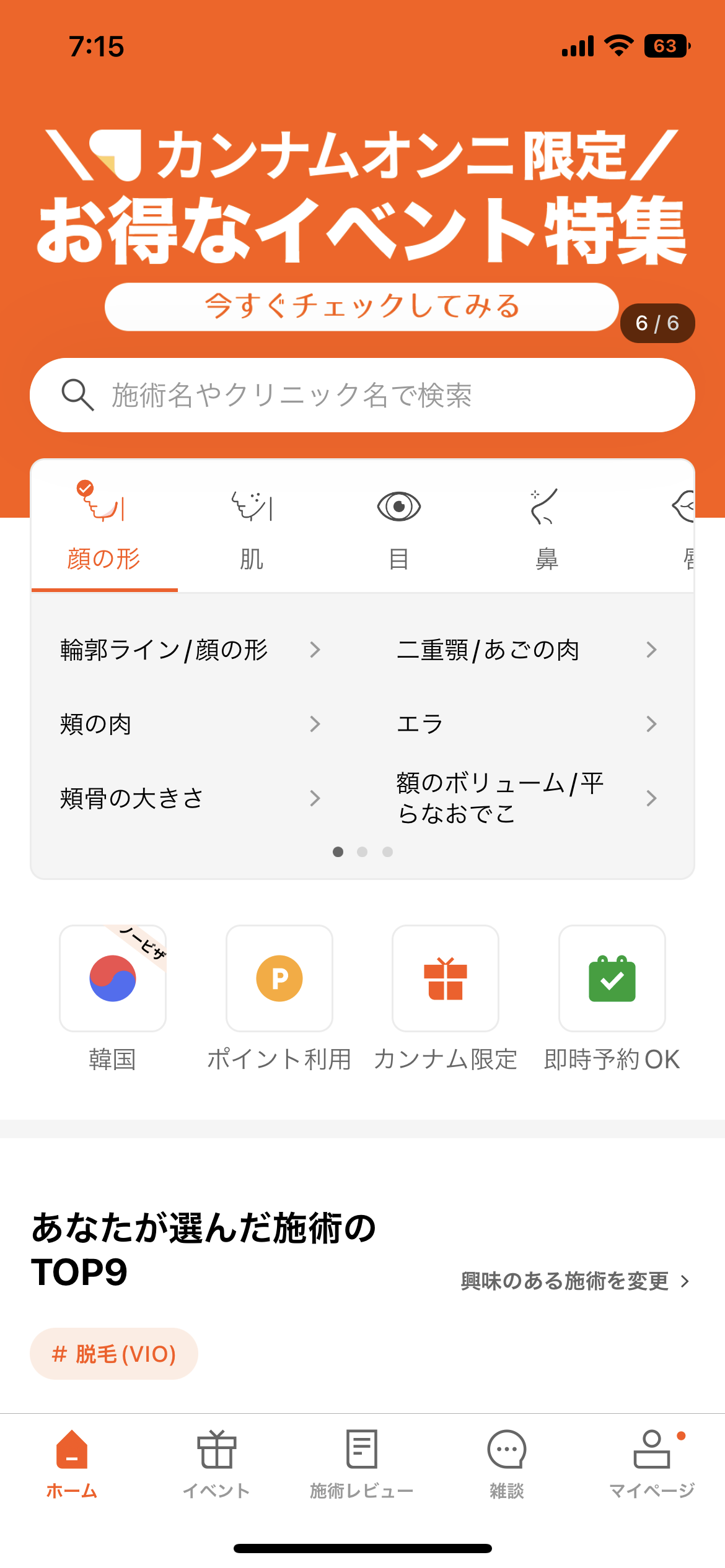This screenshot has height=1568, width=725.
Task: Select the # 脱毛(VIO) chip
Action: 114,1354
